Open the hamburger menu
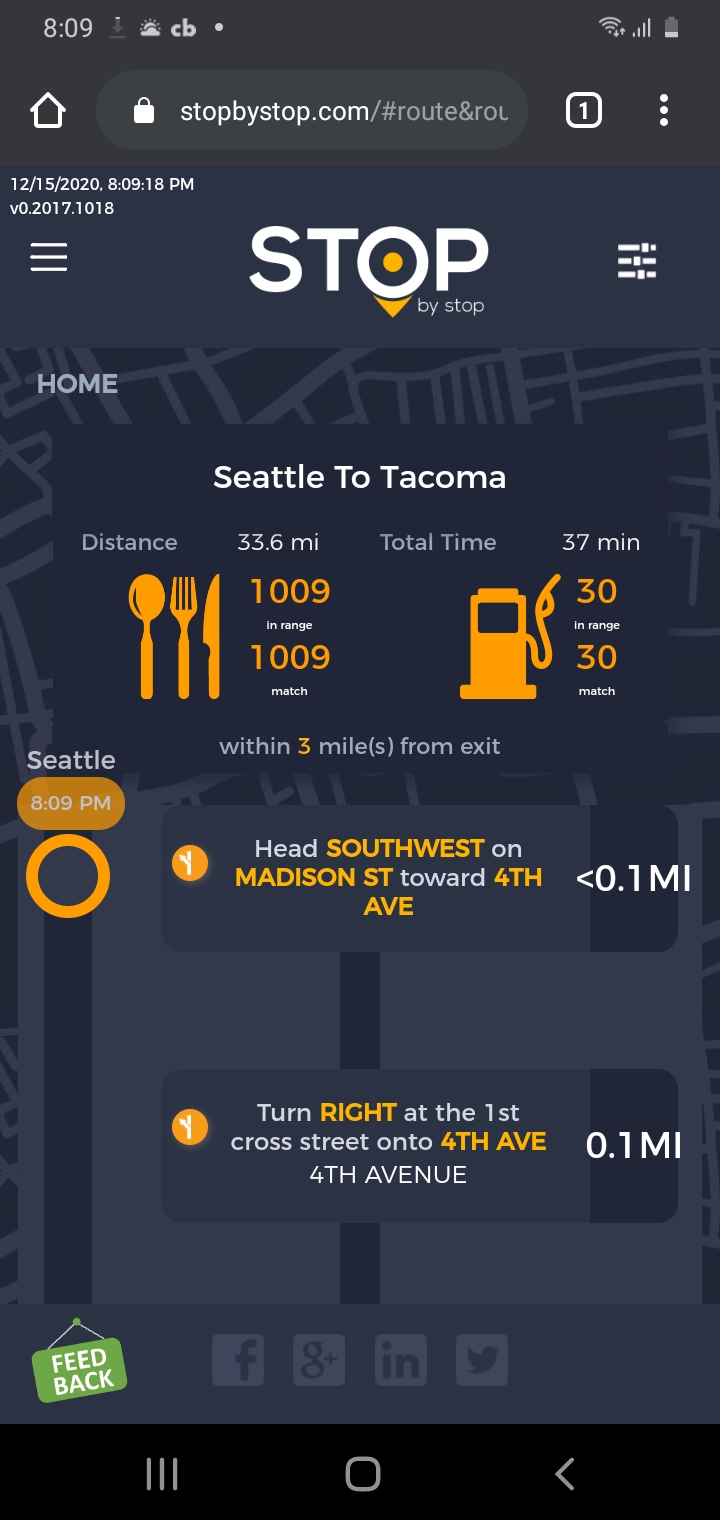Viewport: 720px width, 1520px height. (48, 258)
